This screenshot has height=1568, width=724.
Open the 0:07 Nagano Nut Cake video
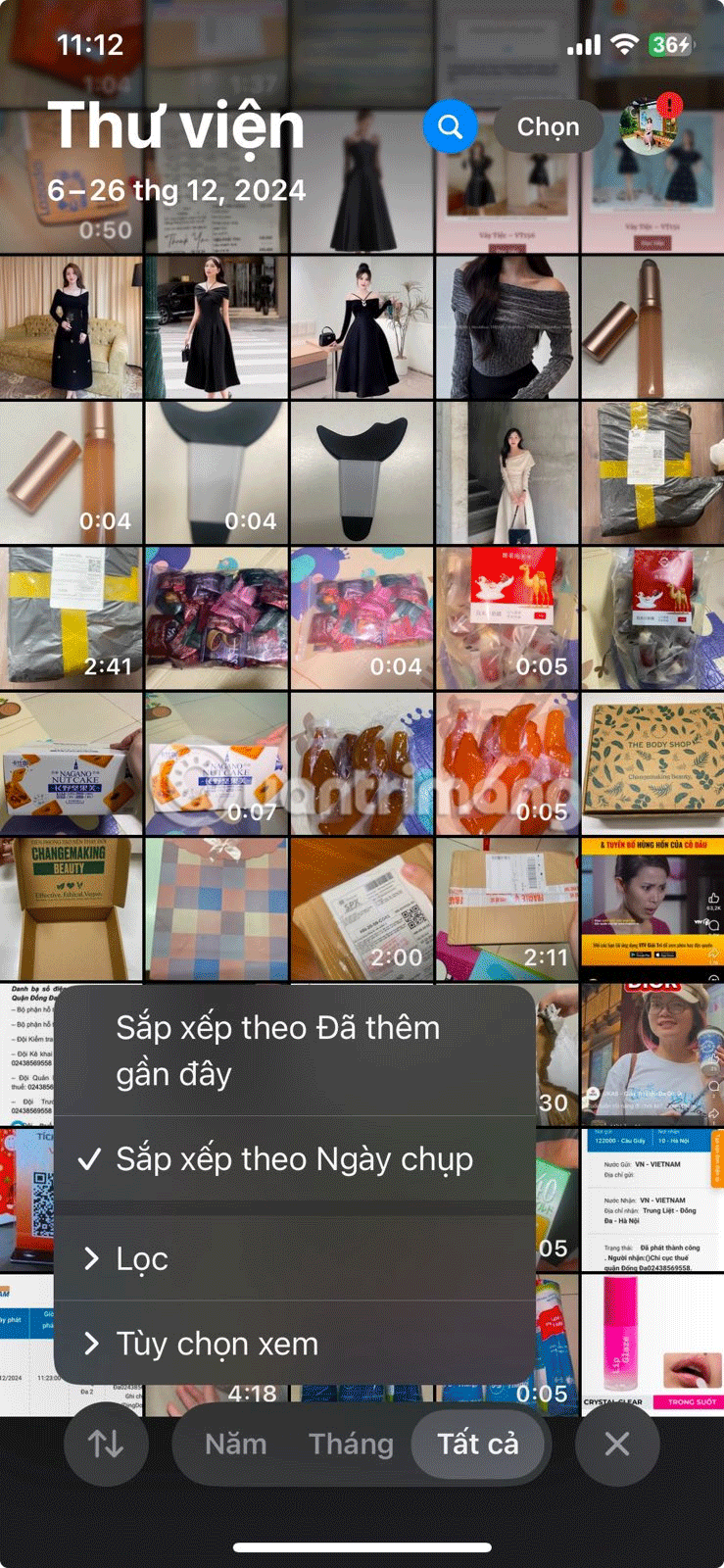click(217, 762)
